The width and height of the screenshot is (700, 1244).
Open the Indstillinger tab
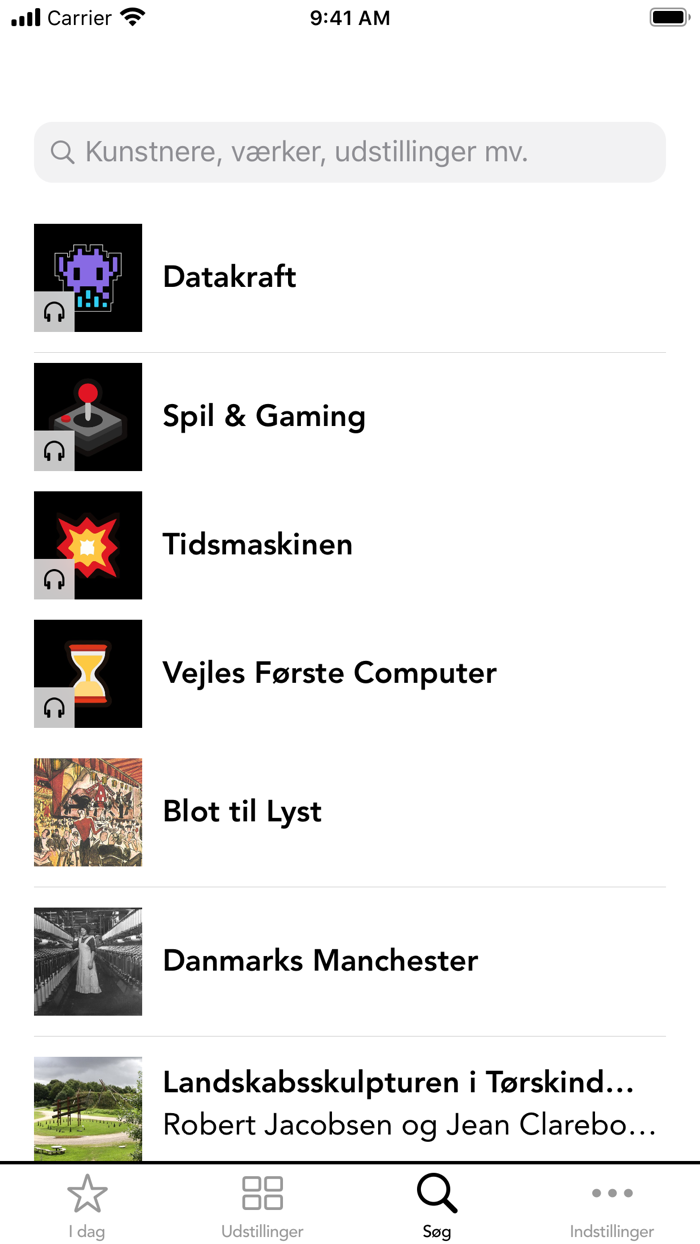point(612,1205)
